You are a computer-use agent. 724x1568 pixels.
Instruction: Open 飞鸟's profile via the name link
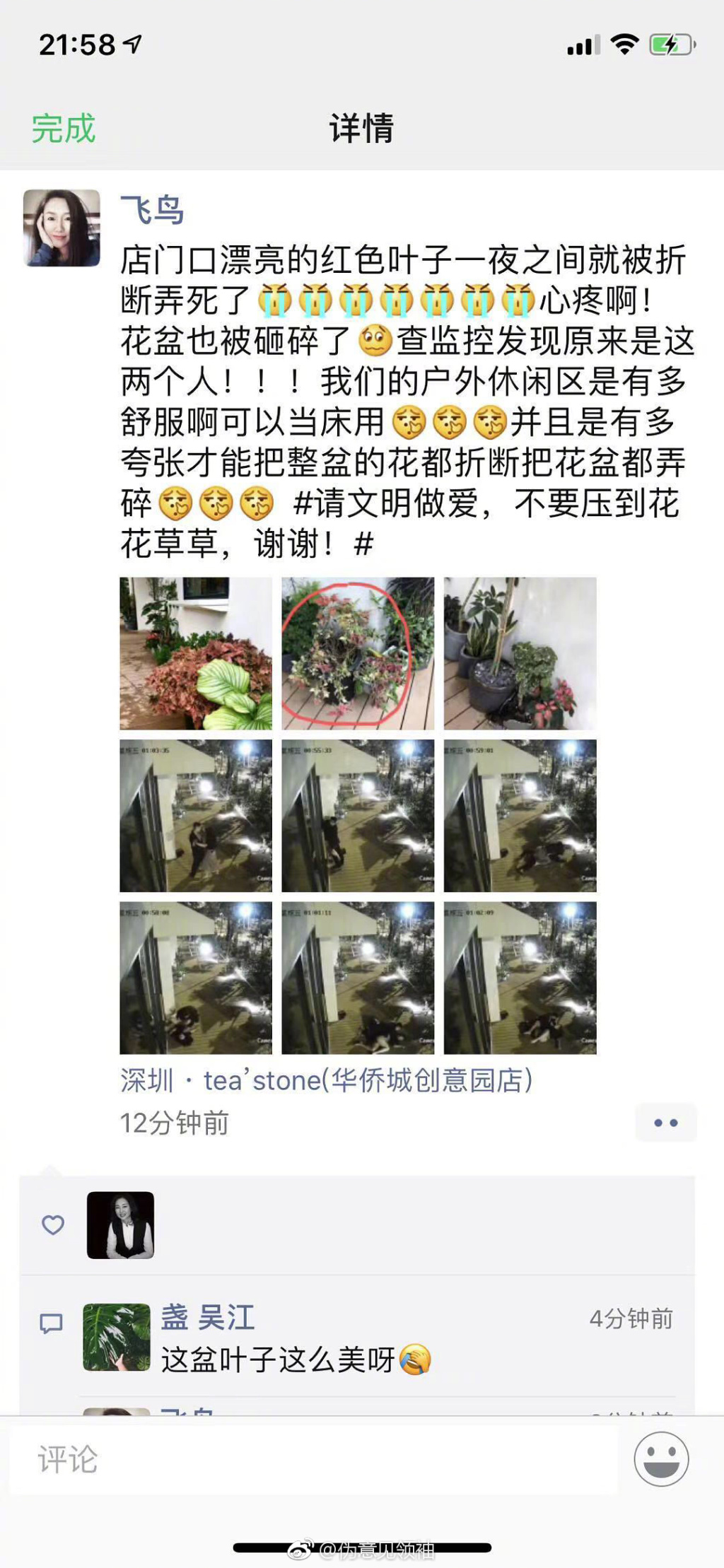152,211
